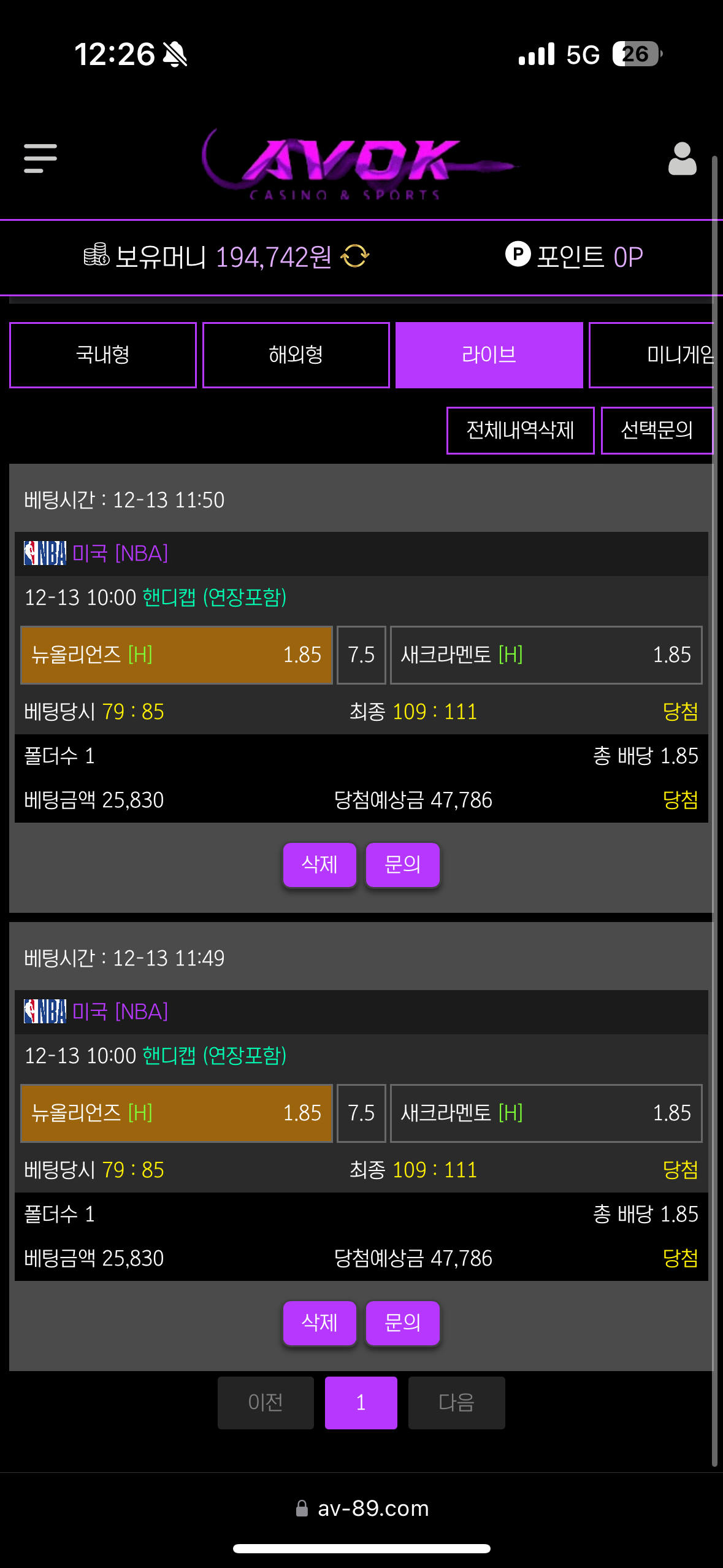Tap the 선택문의 button
This screenshot has width=723, height=1568.
tap(656, 431)
